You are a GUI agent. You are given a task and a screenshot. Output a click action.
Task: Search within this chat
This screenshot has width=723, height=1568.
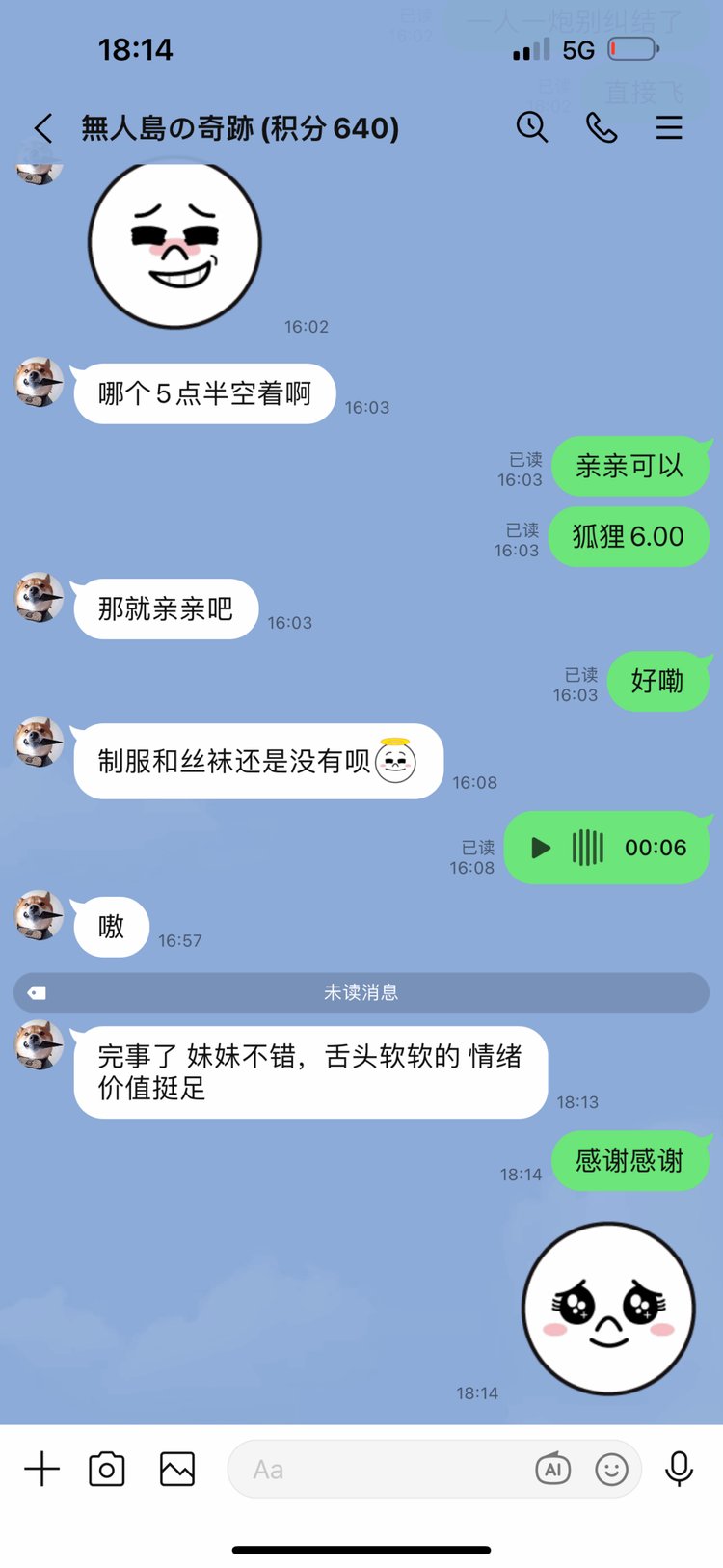(531, 127)
